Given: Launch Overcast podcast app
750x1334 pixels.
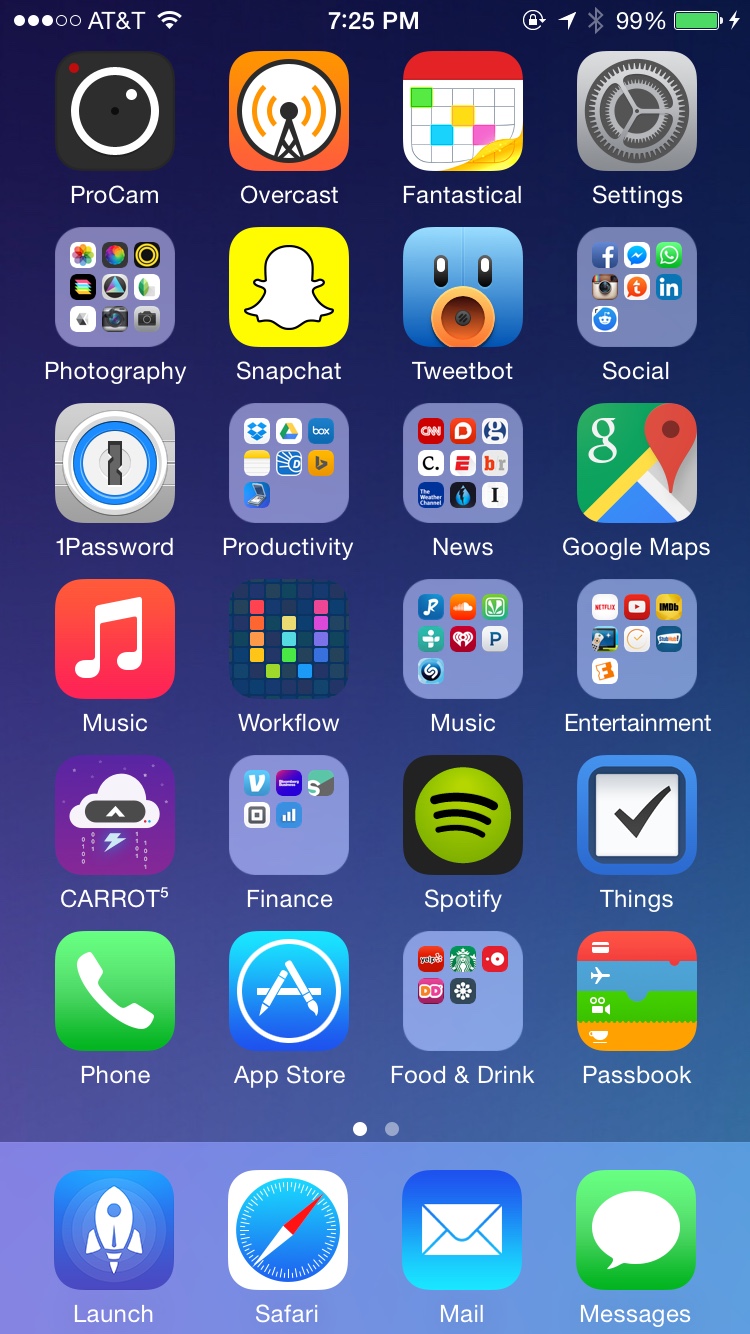Looking at the screenshot, I should coord(289,112).
